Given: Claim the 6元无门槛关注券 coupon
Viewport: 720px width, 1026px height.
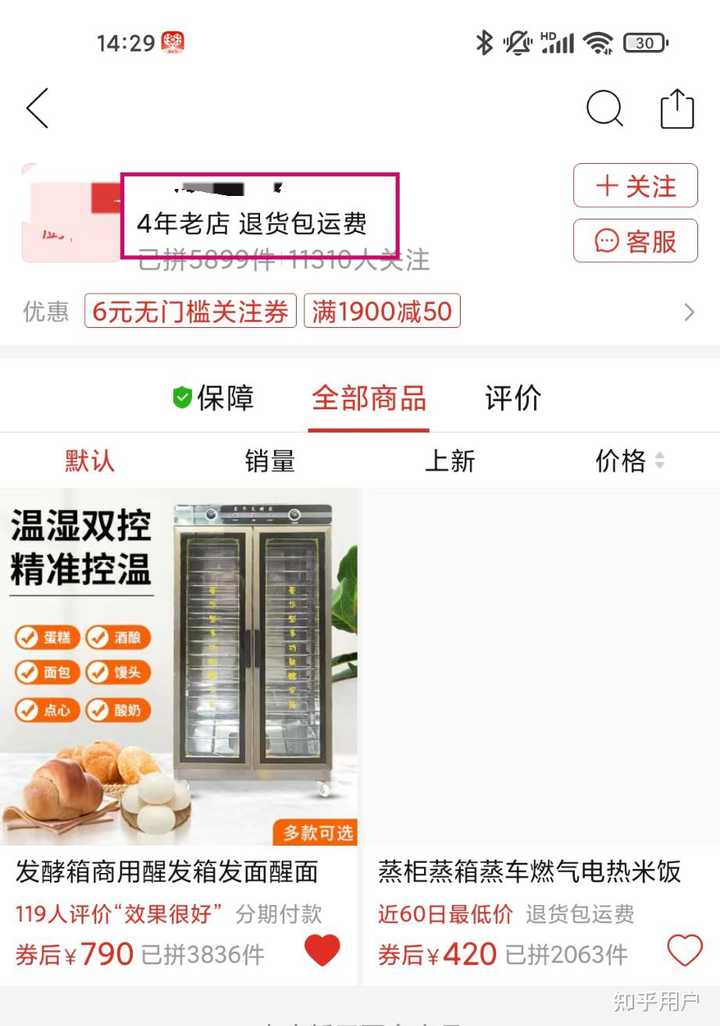Looking at the screenshot, I should tap(190, 311).
